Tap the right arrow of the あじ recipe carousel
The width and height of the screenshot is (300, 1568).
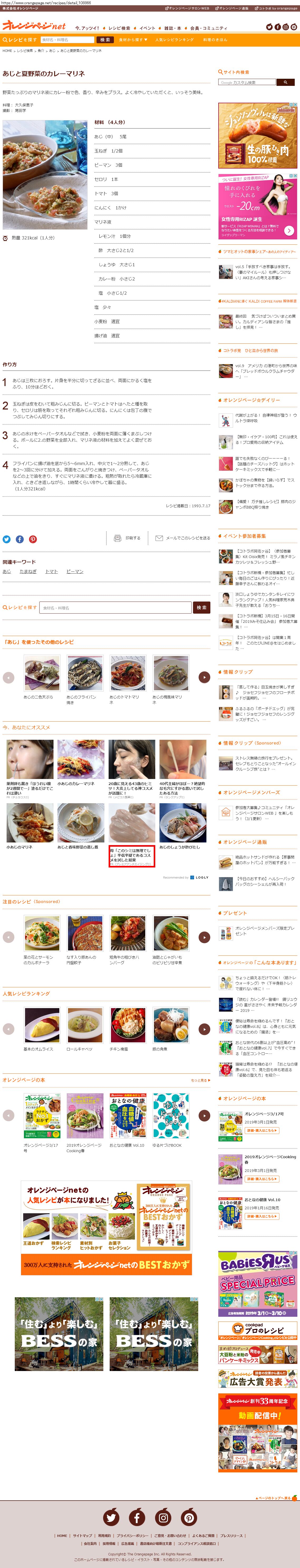tap(204, 677)
